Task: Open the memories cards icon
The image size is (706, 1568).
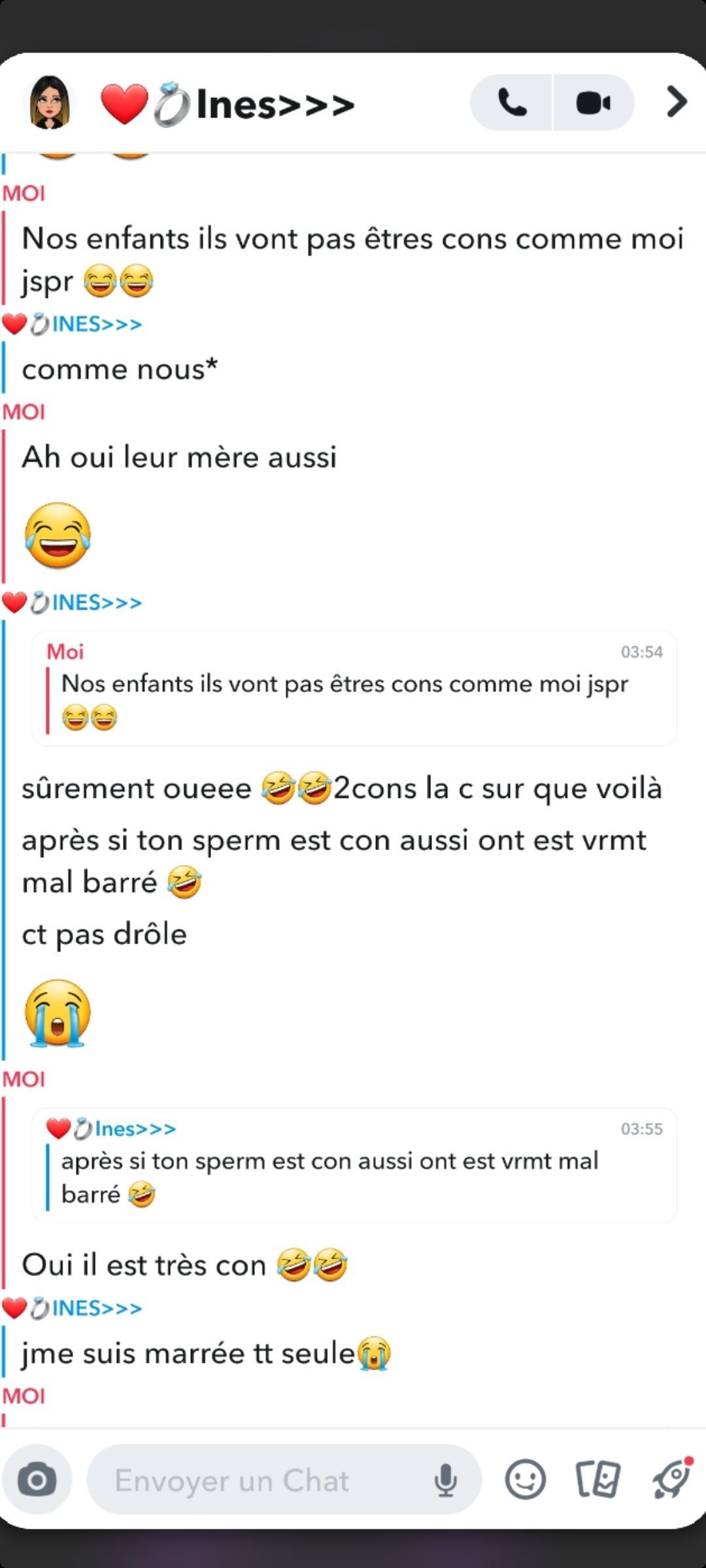Action: coord(597,1480)
